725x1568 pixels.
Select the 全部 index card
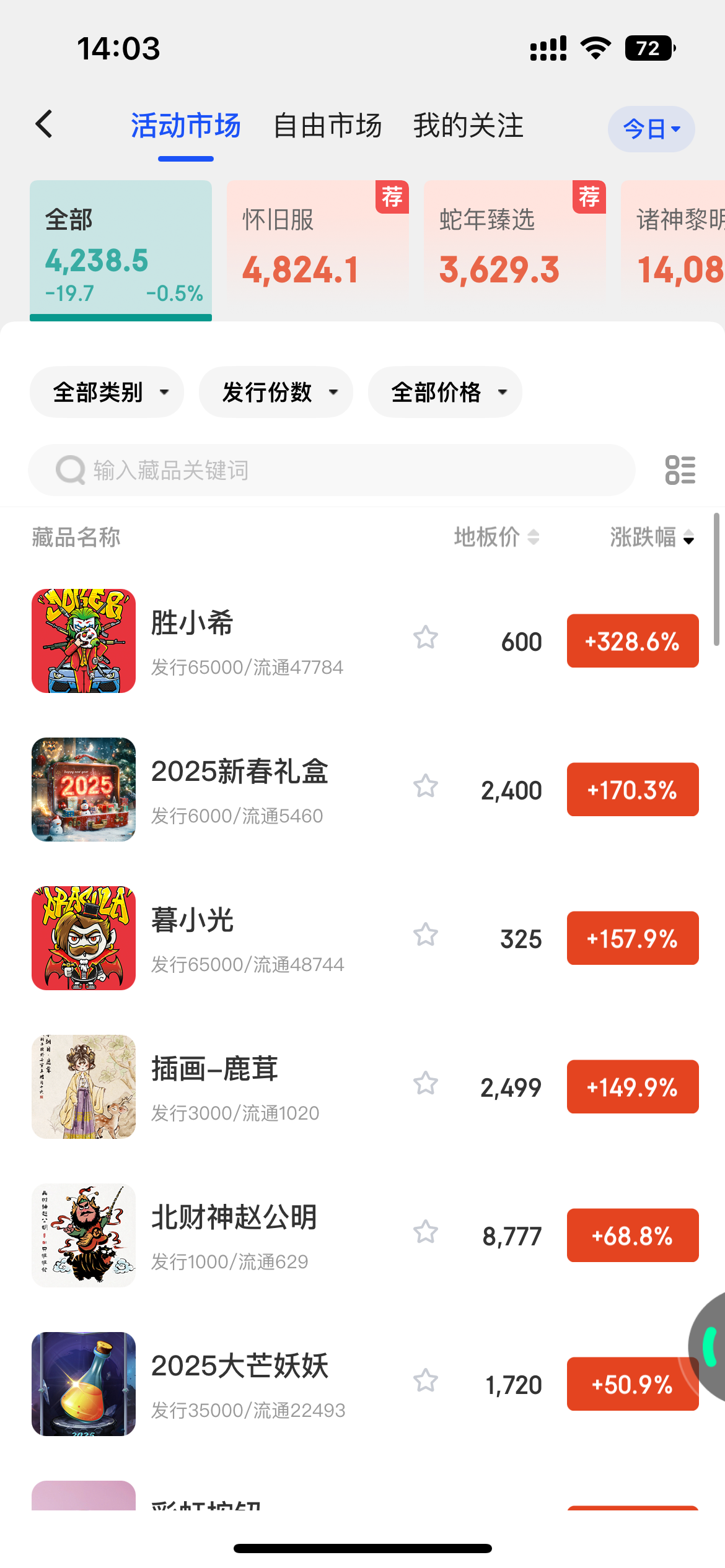pyautogui.click(x=121, y=250)
